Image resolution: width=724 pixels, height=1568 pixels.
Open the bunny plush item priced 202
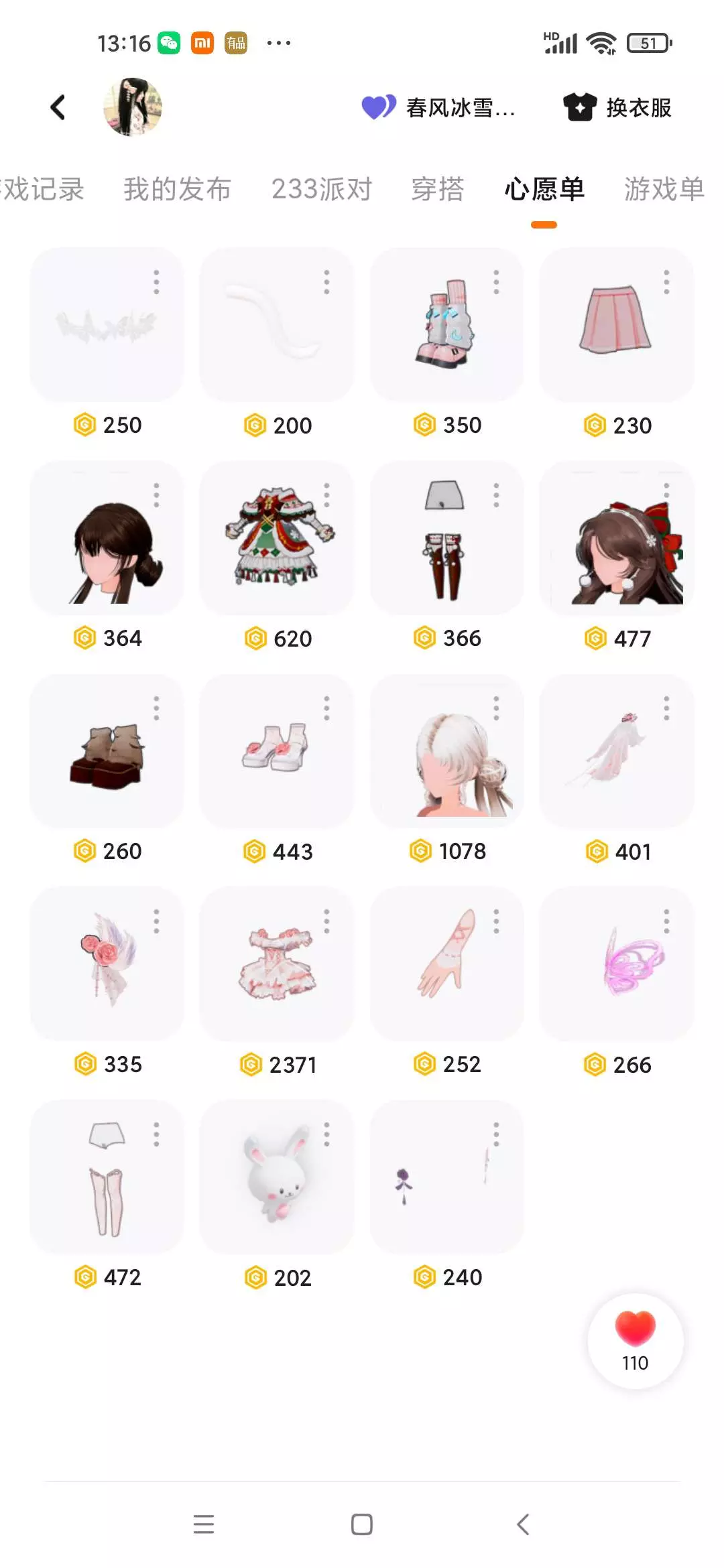277,1177
